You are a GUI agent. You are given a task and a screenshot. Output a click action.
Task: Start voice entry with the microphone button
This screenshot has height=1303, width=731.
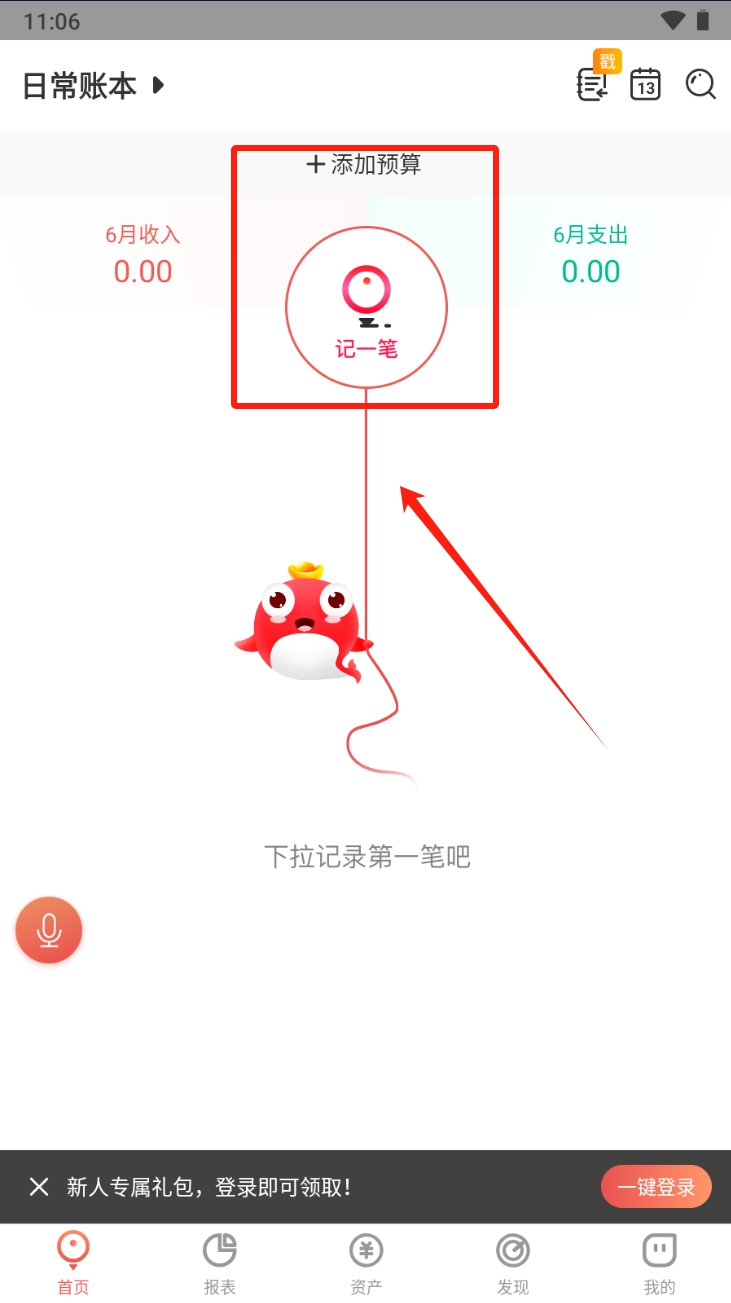point(48,930)
